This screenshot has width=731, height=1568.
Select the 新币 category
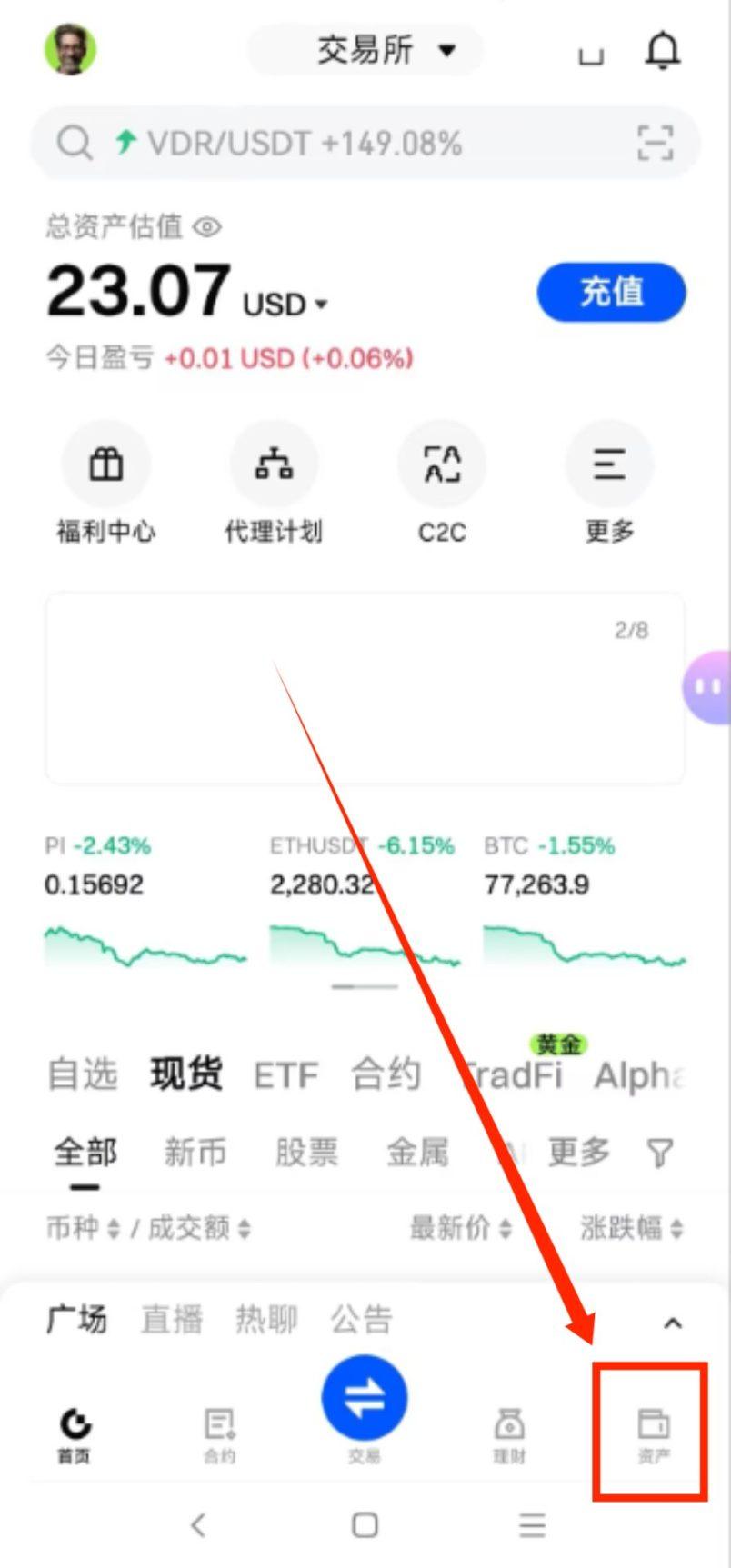click(x=195, y=1153)
